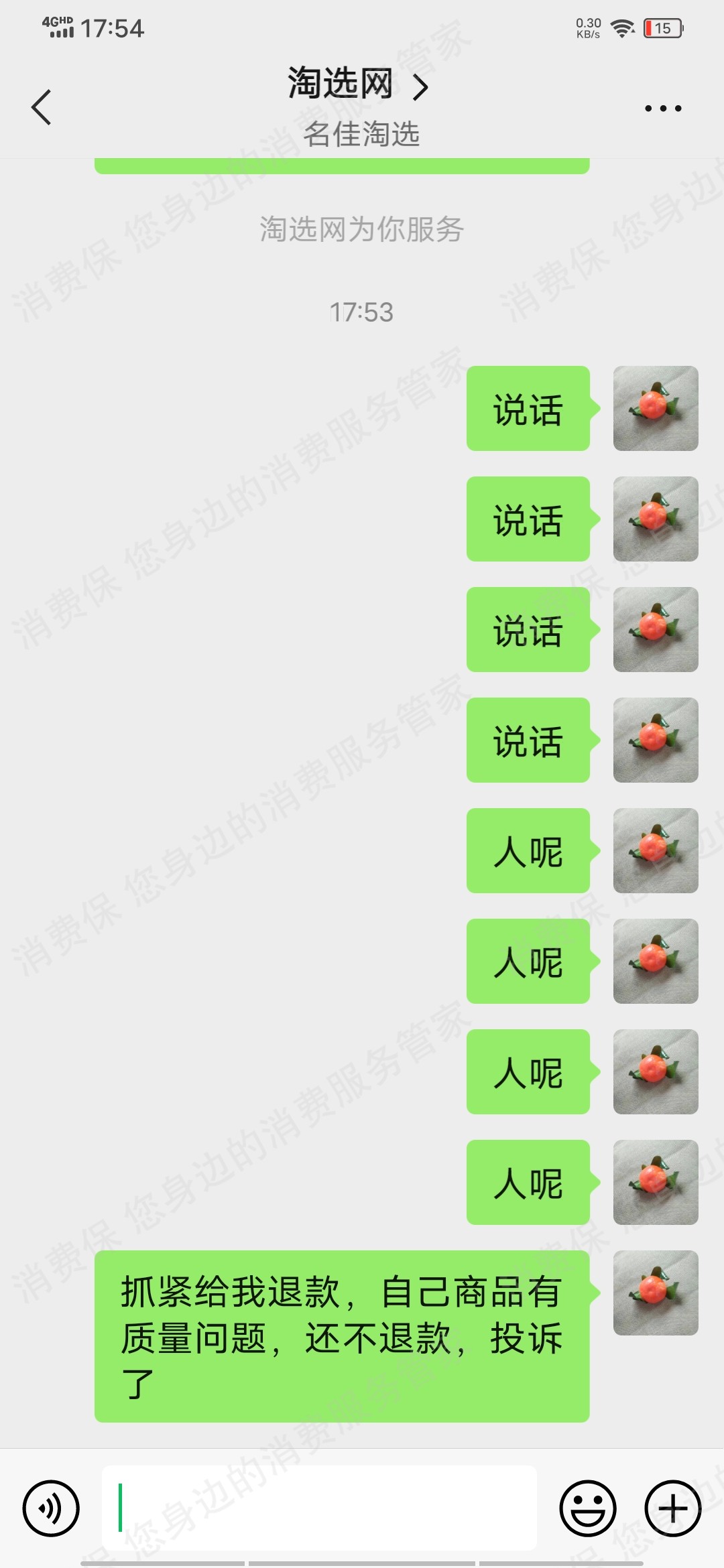This screenshot has width=724, height=1568.
Task: Open the three-dot chat options menu
Action: click(x=663, y=108)
